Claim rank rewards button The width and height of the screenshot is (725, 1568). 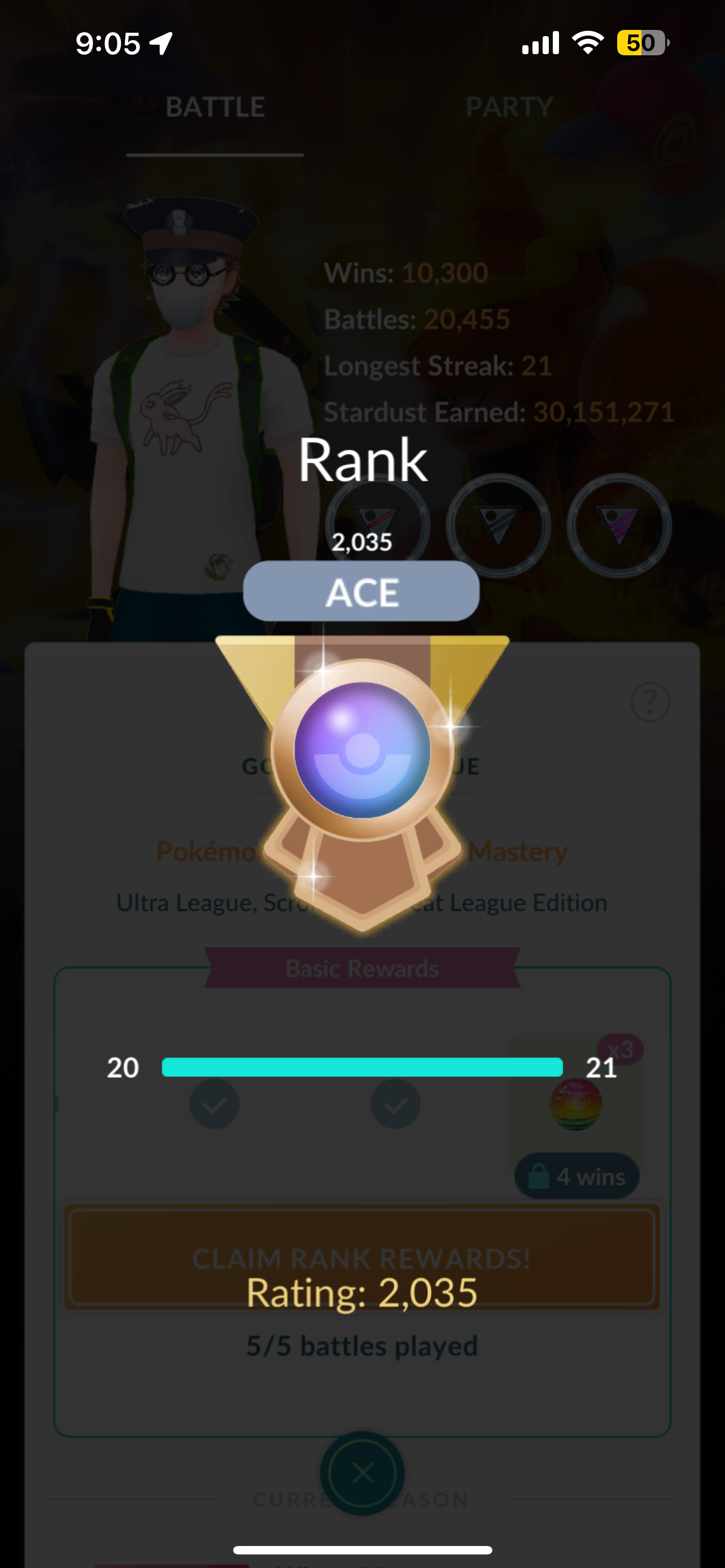coord(361,1258)
